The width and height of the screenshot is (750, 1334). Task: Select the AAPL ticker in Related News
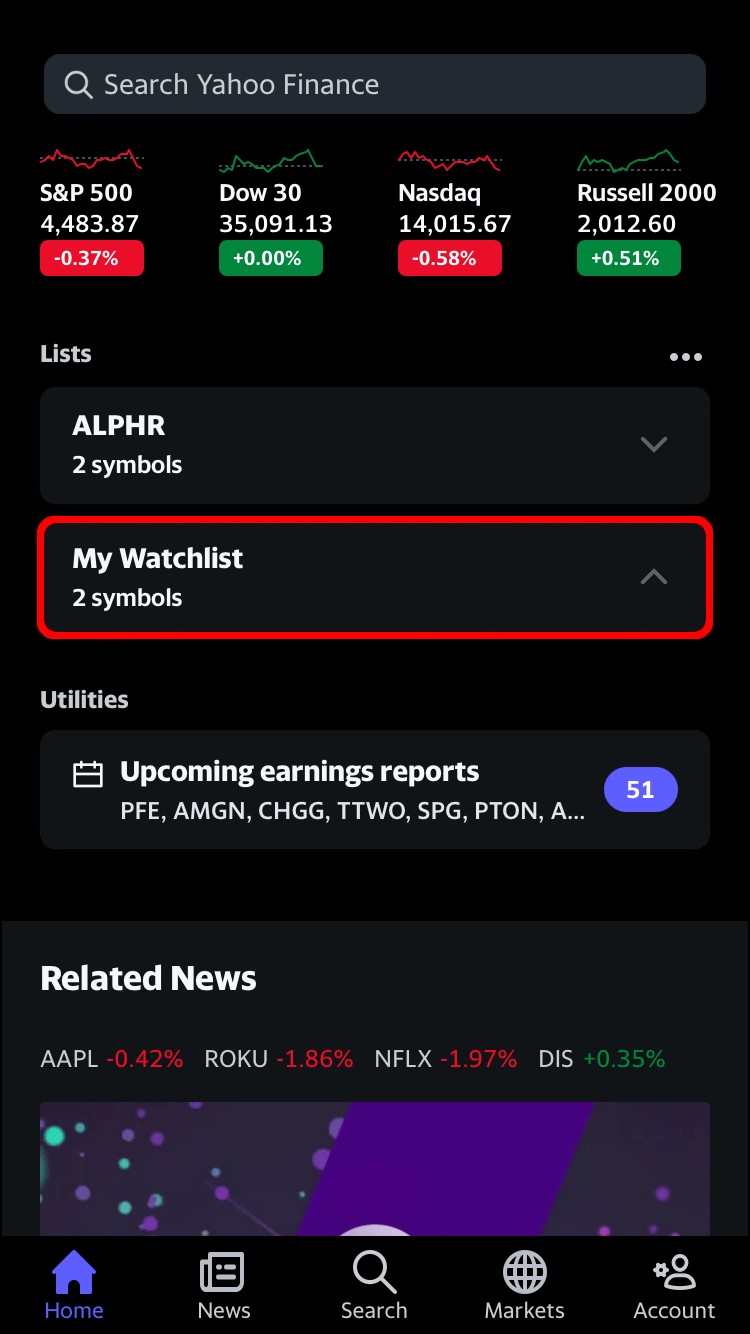(111, 1059)
